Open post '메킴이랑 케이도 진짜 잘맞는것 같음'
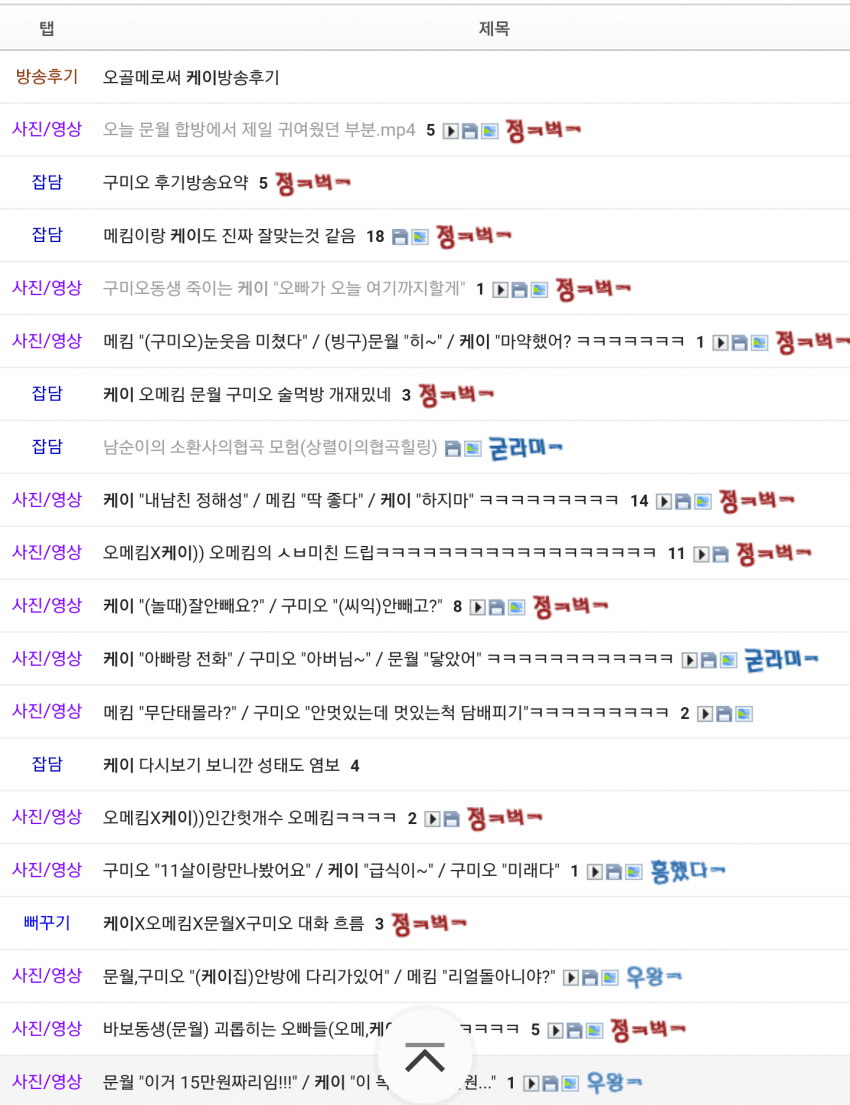Image resolution: width=850 pixels, height=1105 pixels. pyautogui.click(x=229, y=236)
